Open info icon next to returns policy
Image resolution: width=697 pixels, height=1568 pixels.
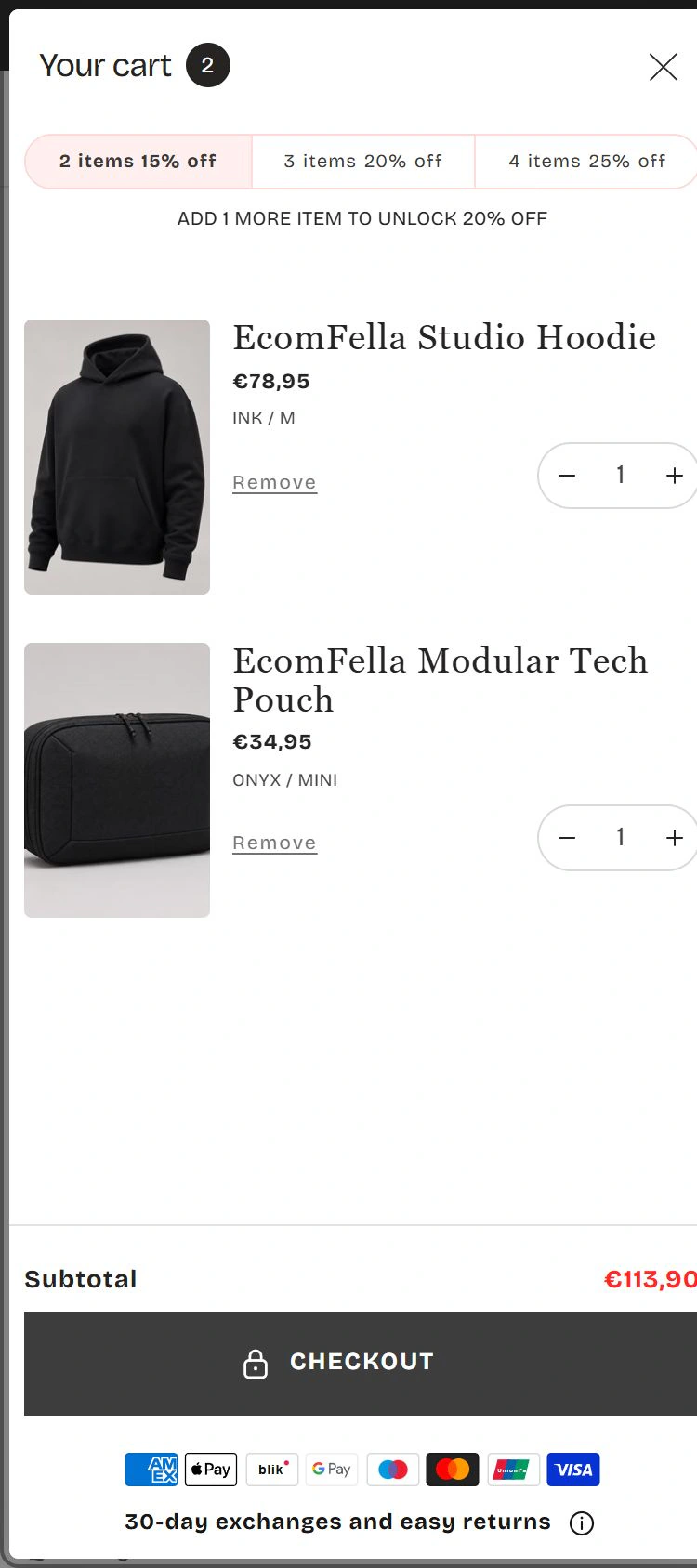[582, 1522]
